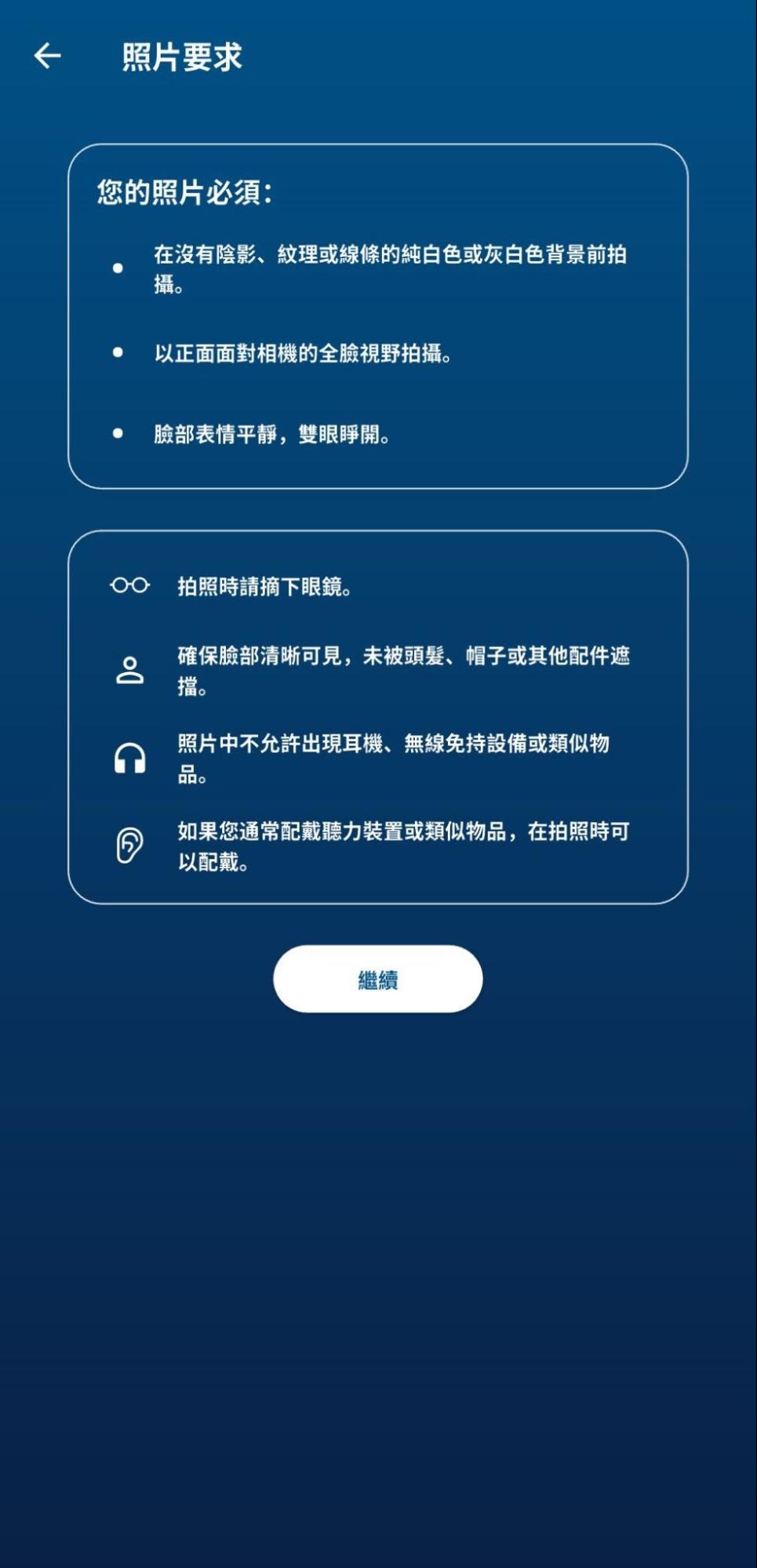Image resolution: width=757 pixels, height=1568 pixels.
Task: Click the requirements card about photo background
Action: pyautogui.click(x=378, y=314)
